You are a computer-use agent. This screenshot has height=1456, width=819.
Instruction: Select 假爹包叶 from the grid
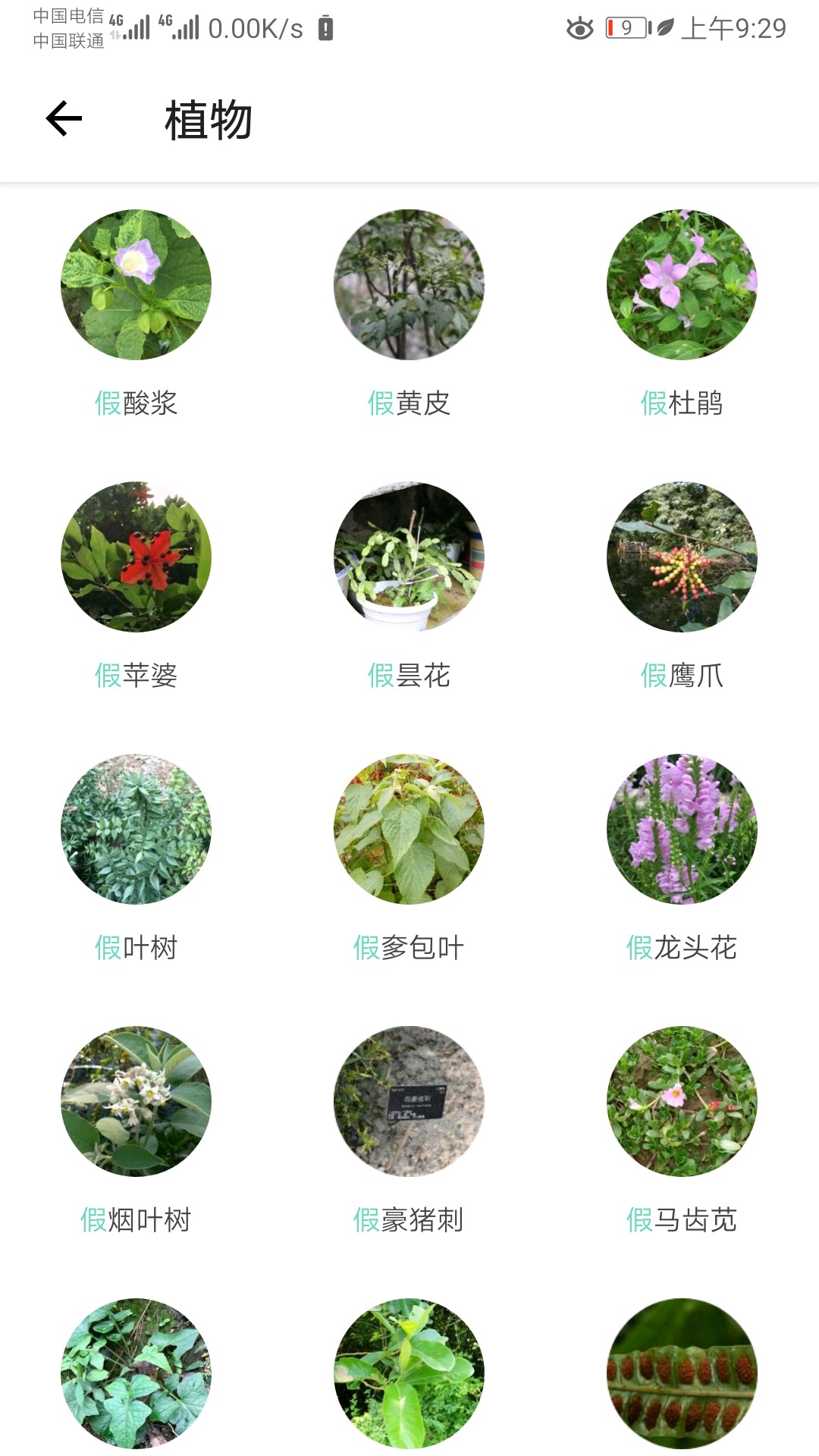[409, 829]
